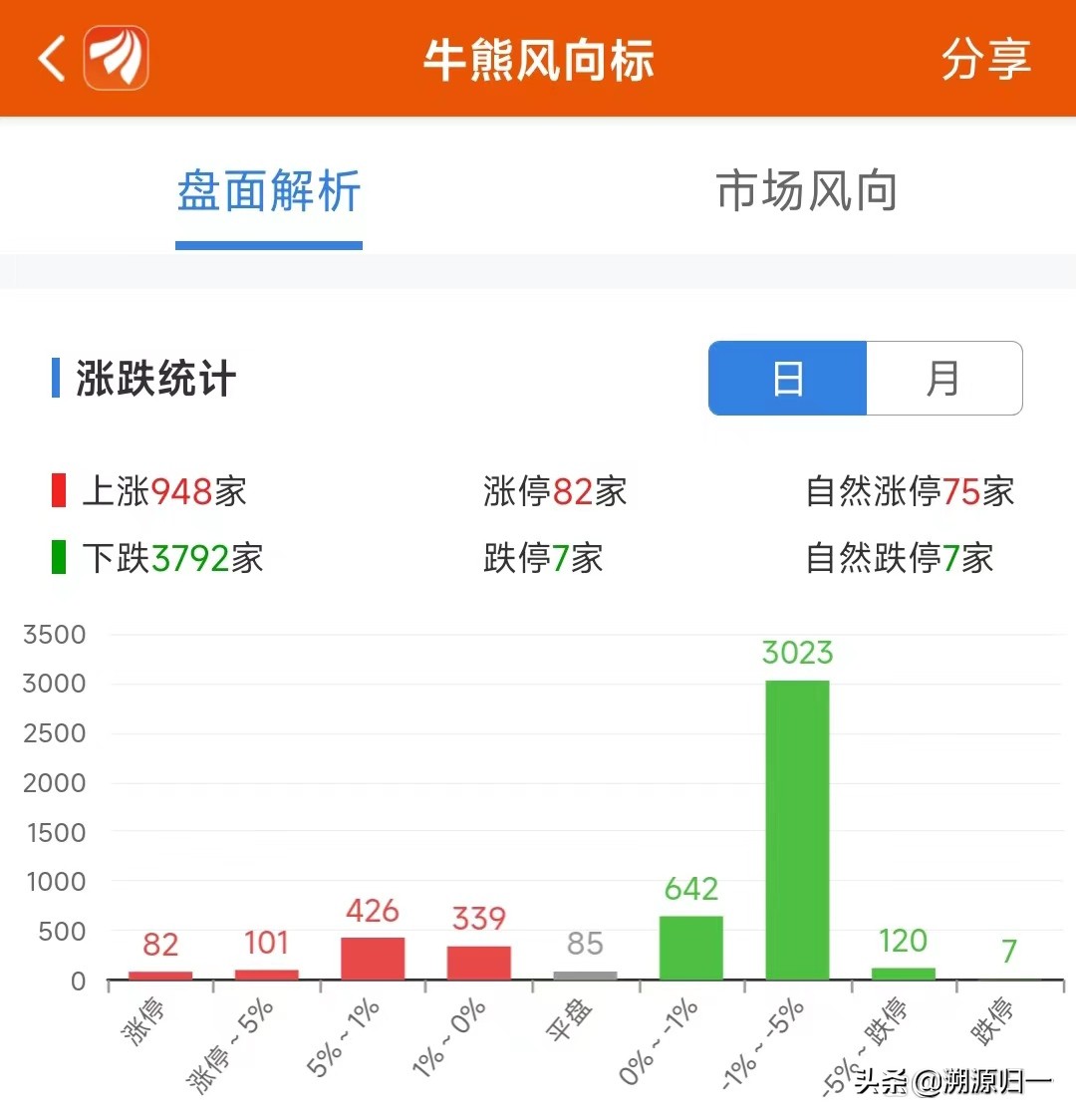
Task: Click the 涨停82家 text
Action: click(x=554, y=490)
